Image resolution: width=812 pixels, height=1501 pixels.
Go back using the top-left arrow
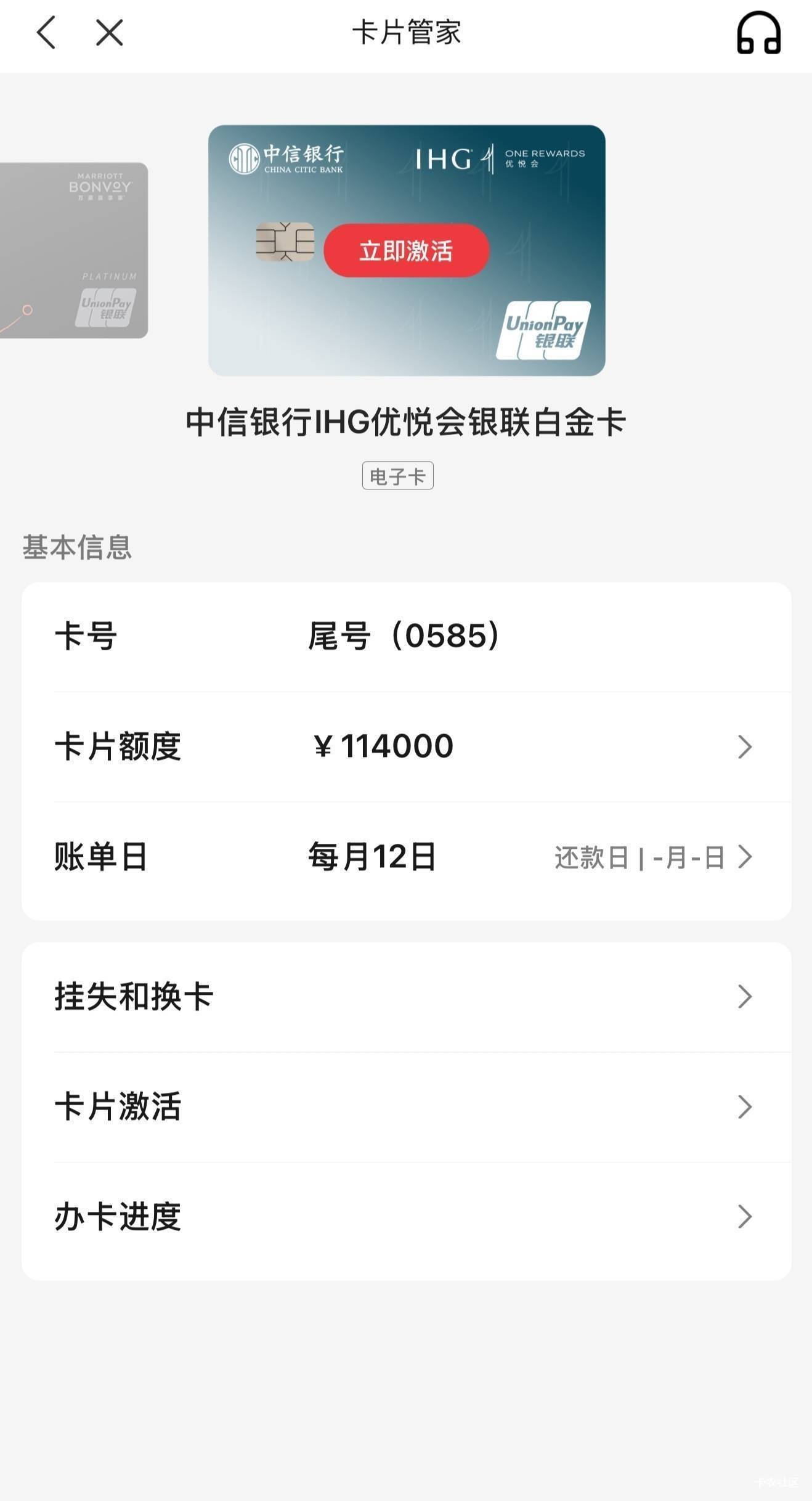[x=47, y=33]
